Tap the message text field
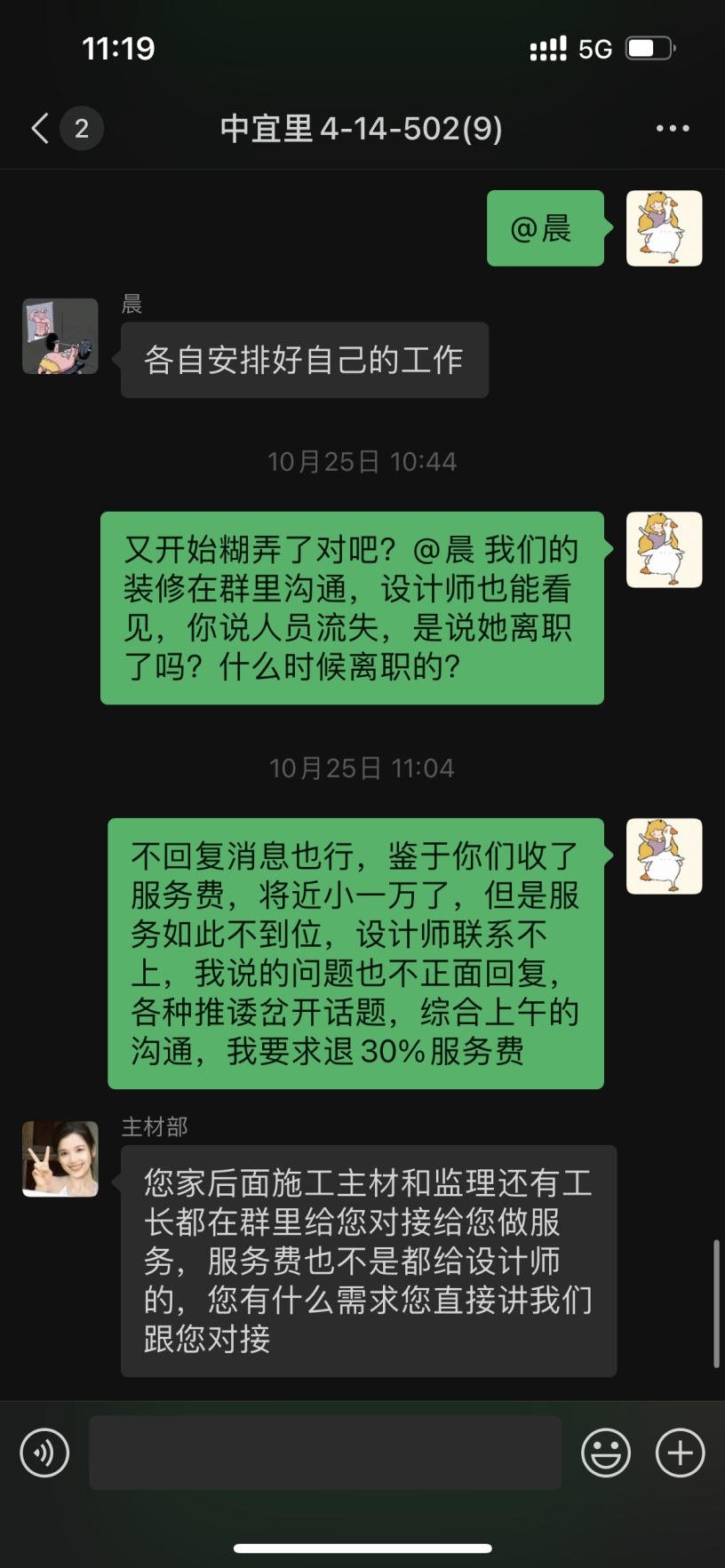This screenshot has height=1568, width=725. coord(325,1453)
